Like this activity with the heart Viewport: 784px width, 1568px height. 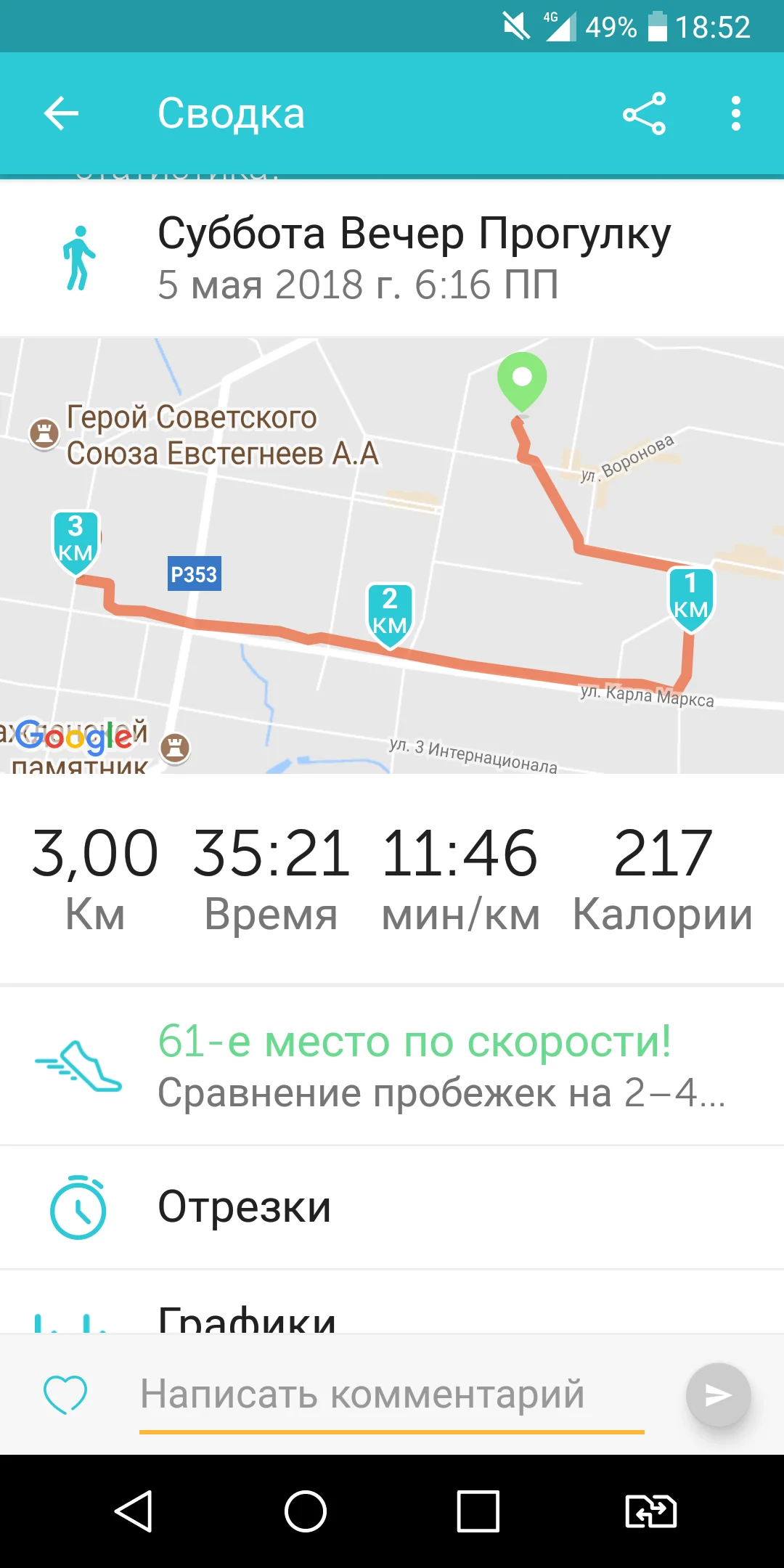pos(65,1395)
